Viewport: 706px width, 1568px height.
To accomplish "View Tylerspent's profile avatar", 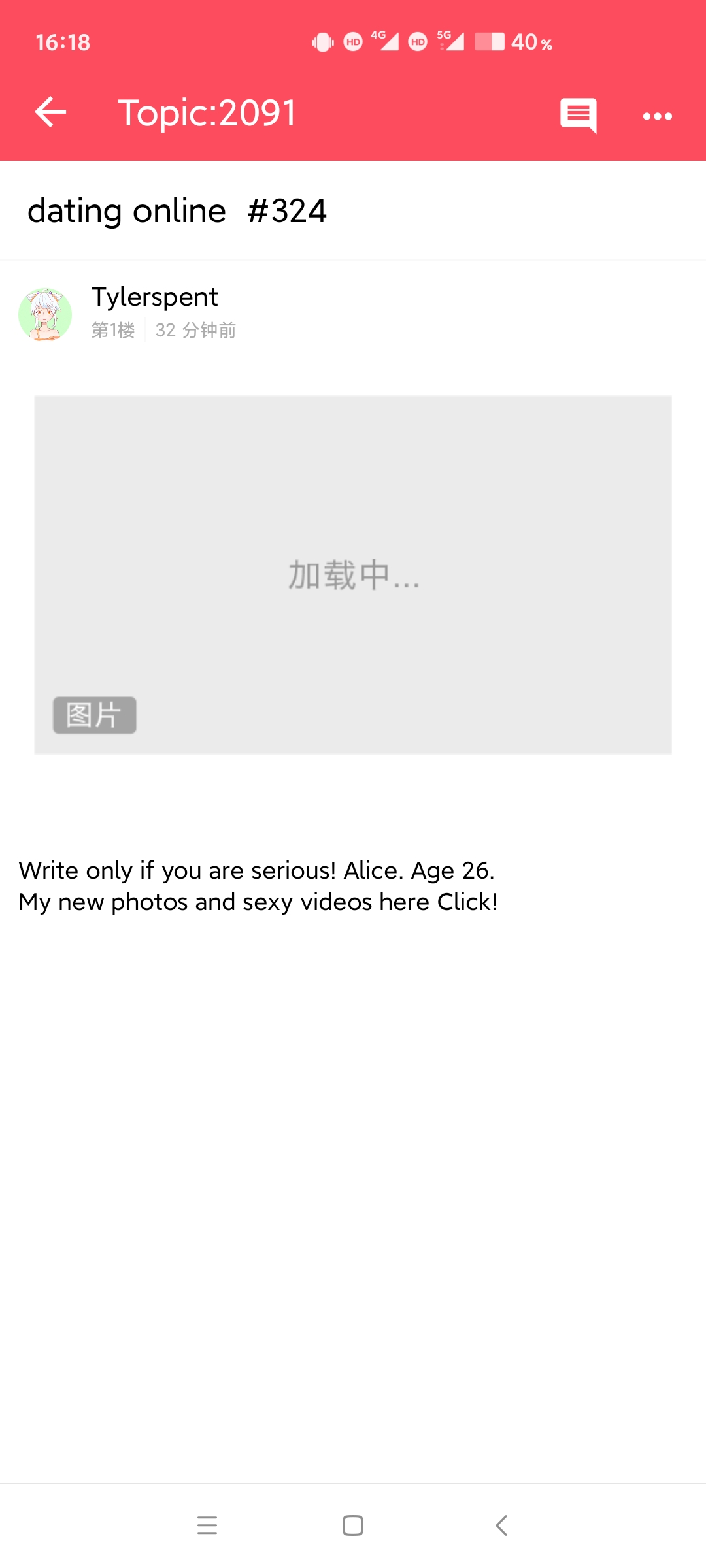I will click(x=45, y=315).
